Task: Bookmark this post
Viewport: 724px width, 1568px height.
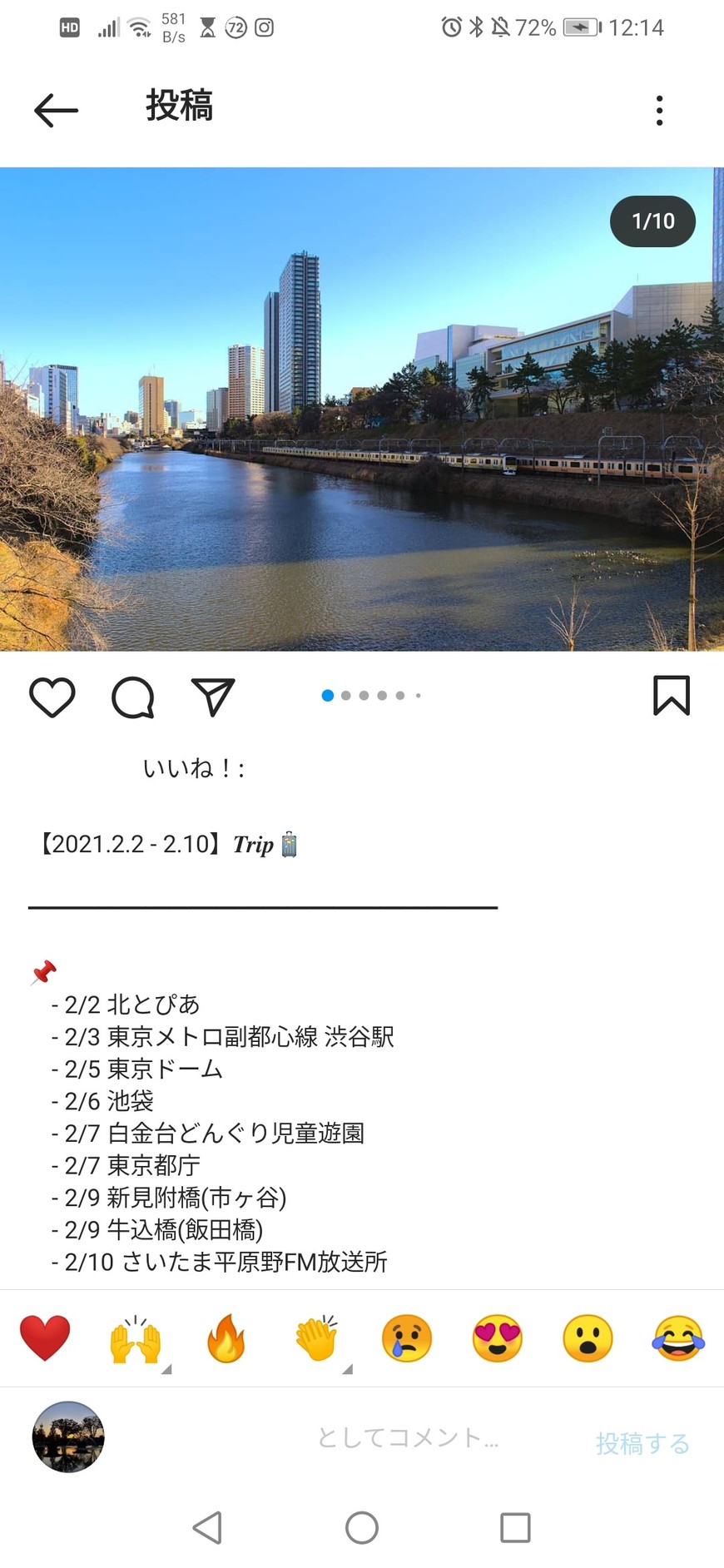Action: pyautogui.click(x=671, y=696)
